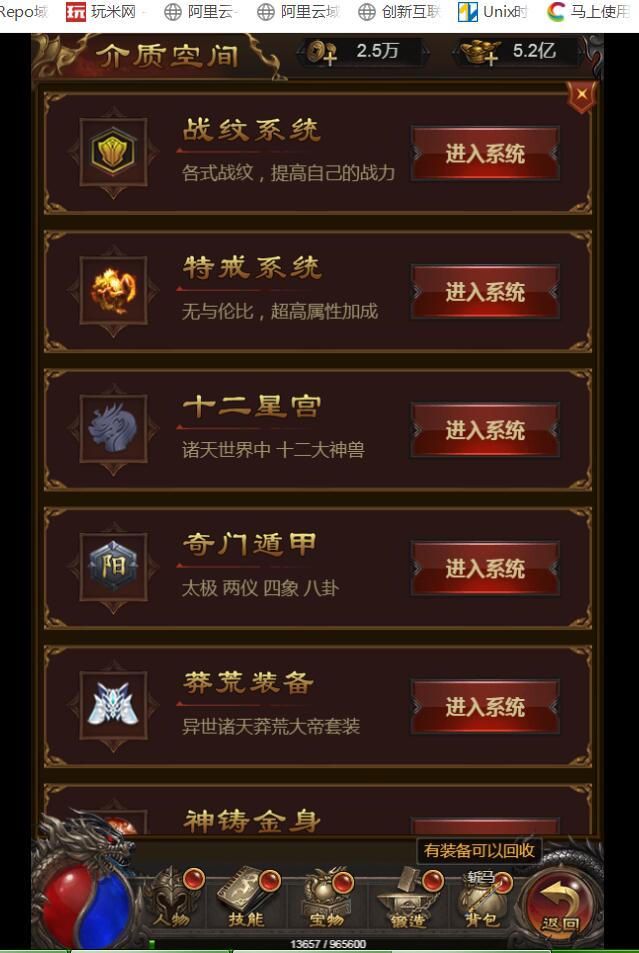Screen dimensions: 639x953
Task: Add more yuanbao ingots
Action: (x=480, y=53)
